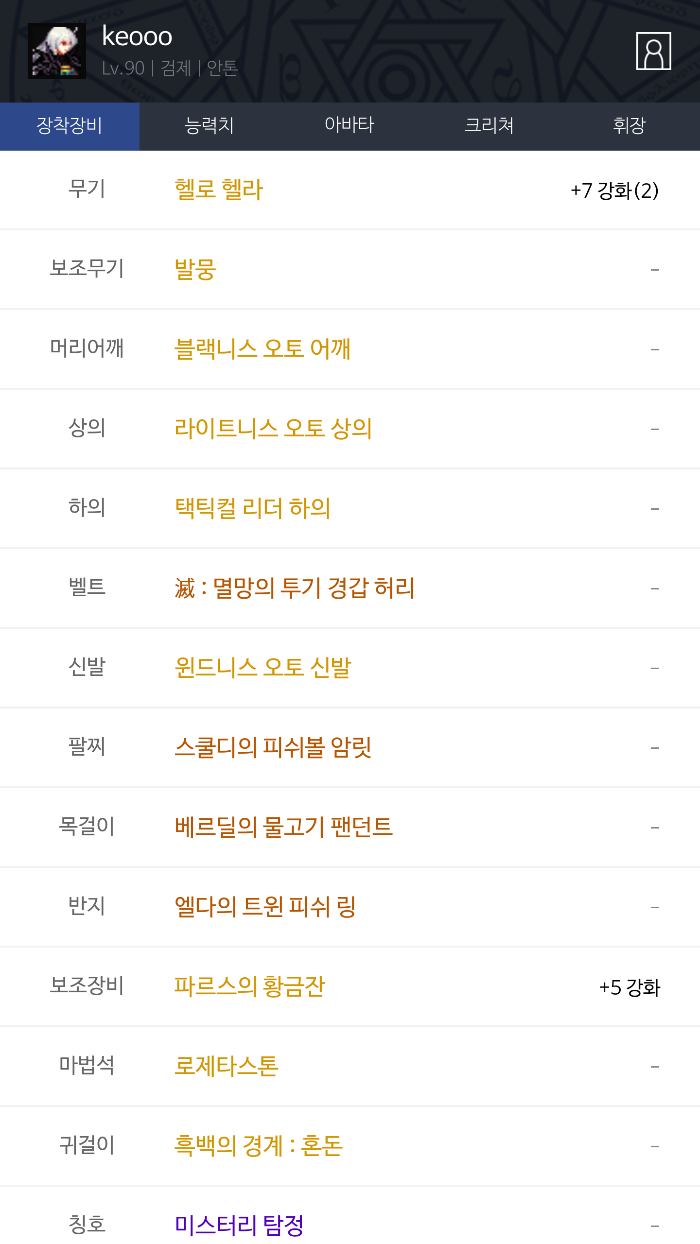Open the 발뭉 sub-weapon row
This screenshot has width=700, height=1244.
[x=196, y=269]
